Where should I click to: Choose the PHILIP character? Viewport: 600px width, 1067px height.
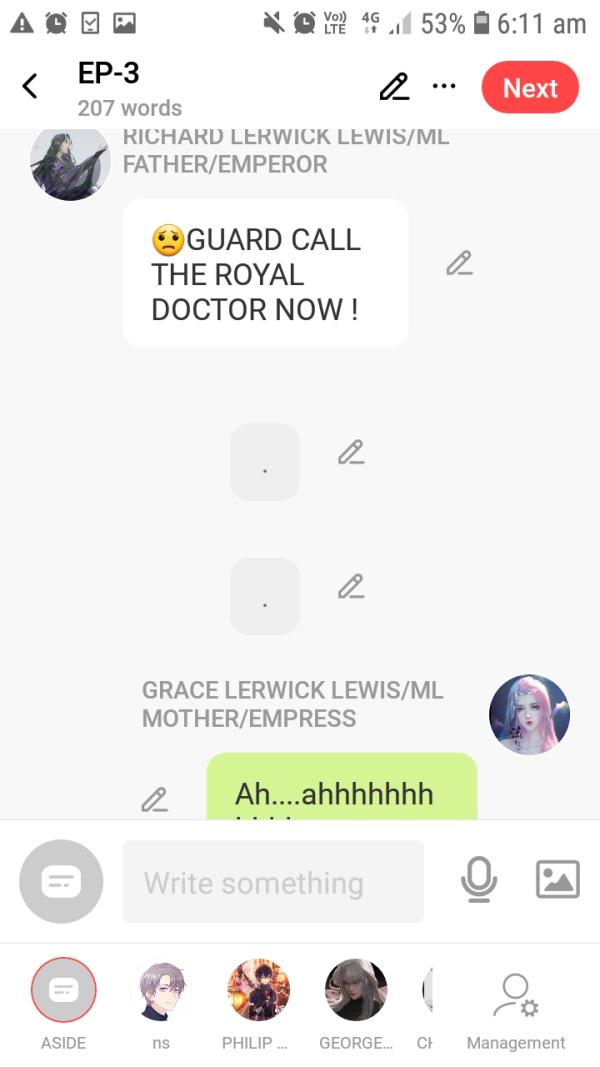(x=259, y=990)
